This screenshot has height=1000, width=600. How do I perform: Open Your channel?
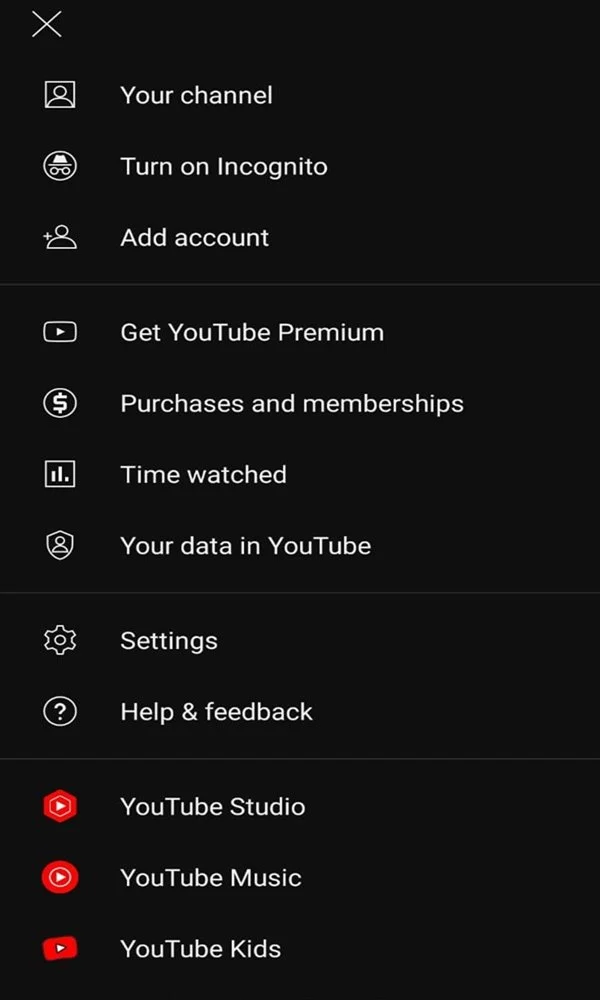pyautogui.click(x=300, y=96)
